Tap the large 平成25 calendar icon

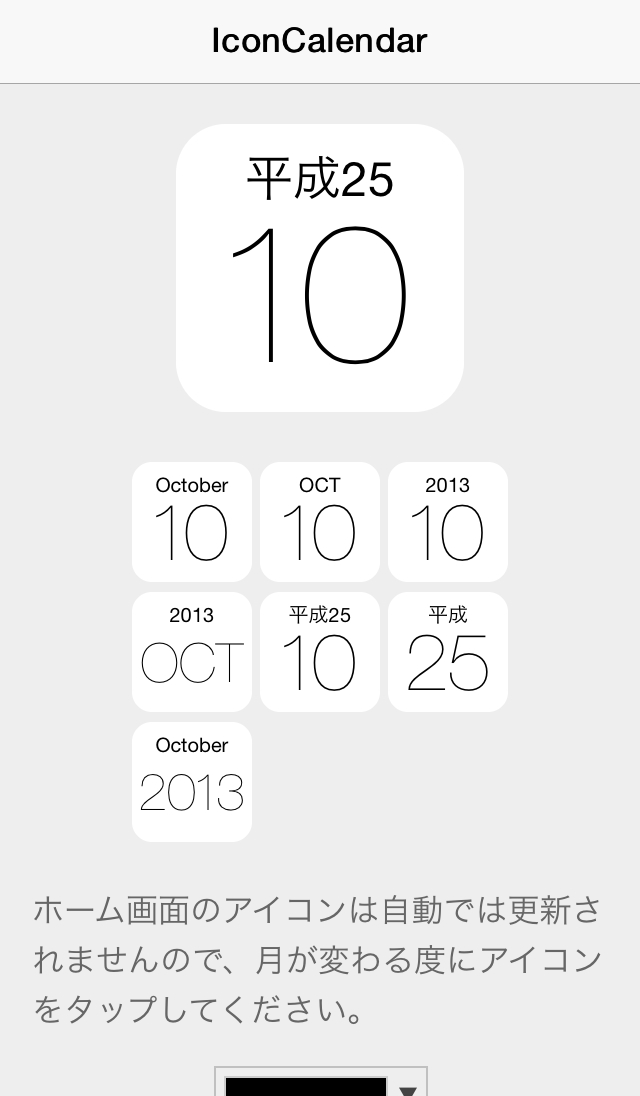coord(320,268)
